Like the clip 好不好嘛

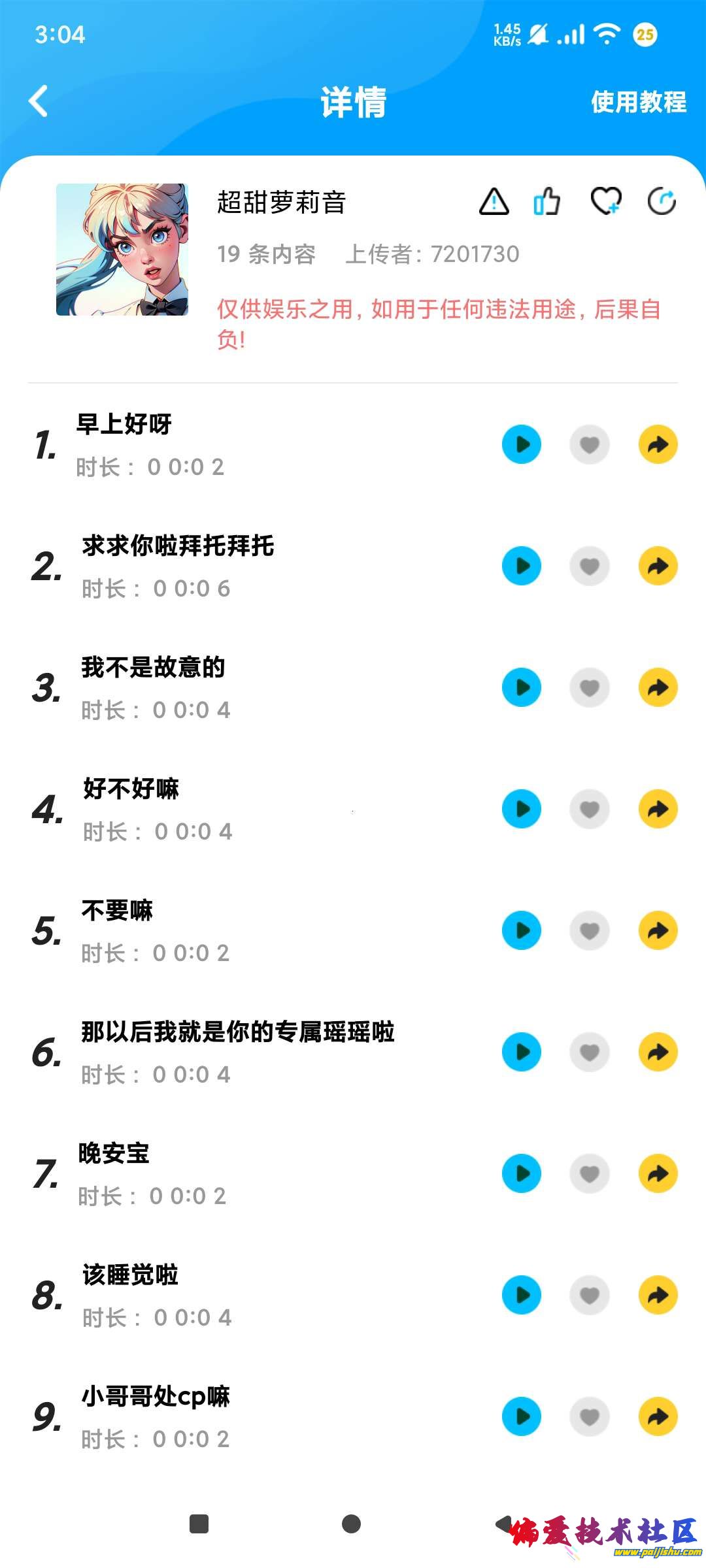(590, 809)
